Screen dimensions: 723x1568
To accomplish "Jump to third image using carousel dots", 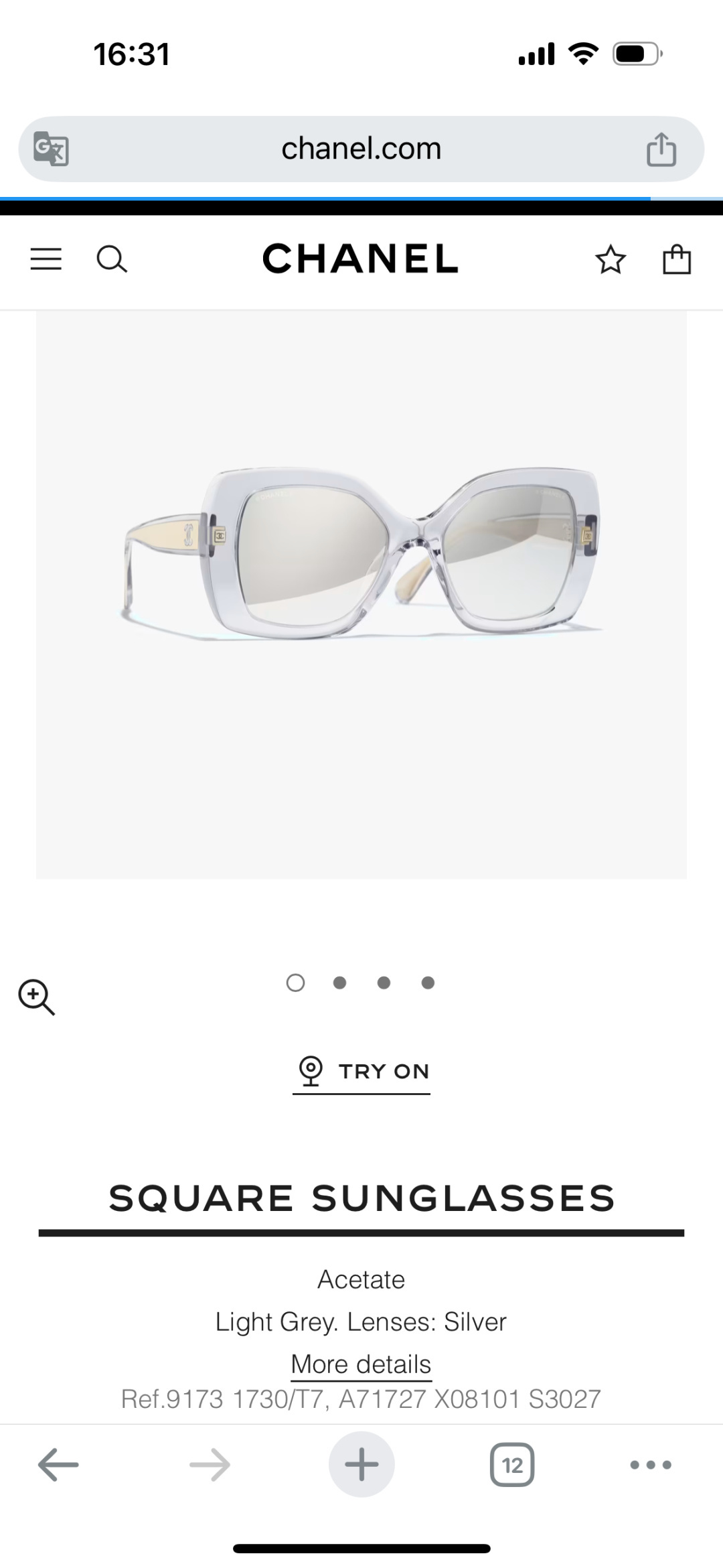I will click(x=384, y=983).
